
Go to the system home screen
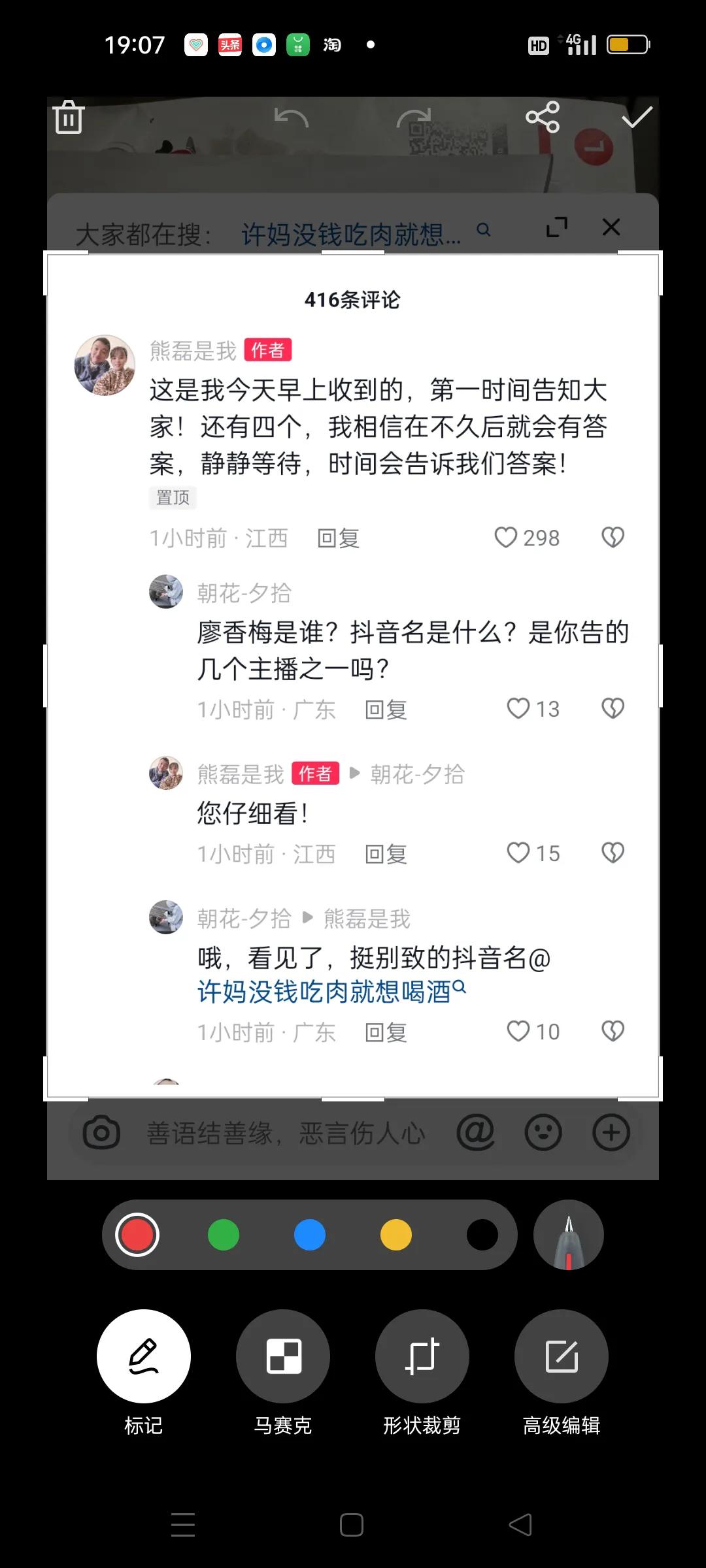(352, 1525)
